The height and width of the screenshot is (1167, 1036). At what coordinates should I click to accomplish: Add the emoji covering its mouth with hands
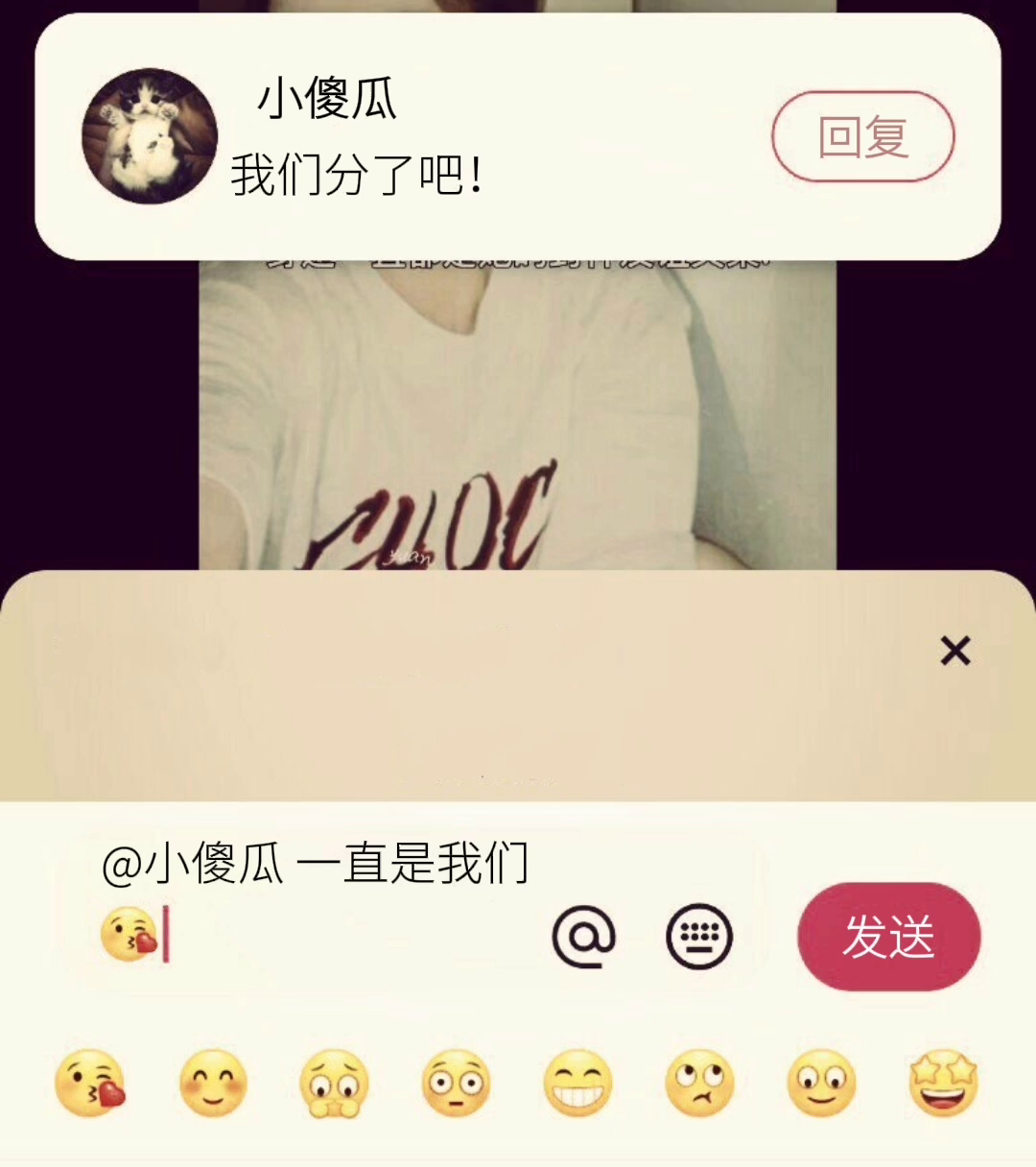coord(334,1084)
